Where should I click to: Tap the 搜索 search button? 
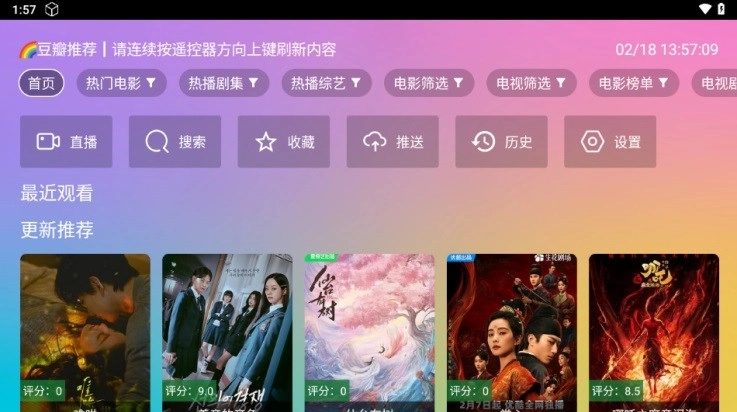pyautogui.click(x=175, y=142)
